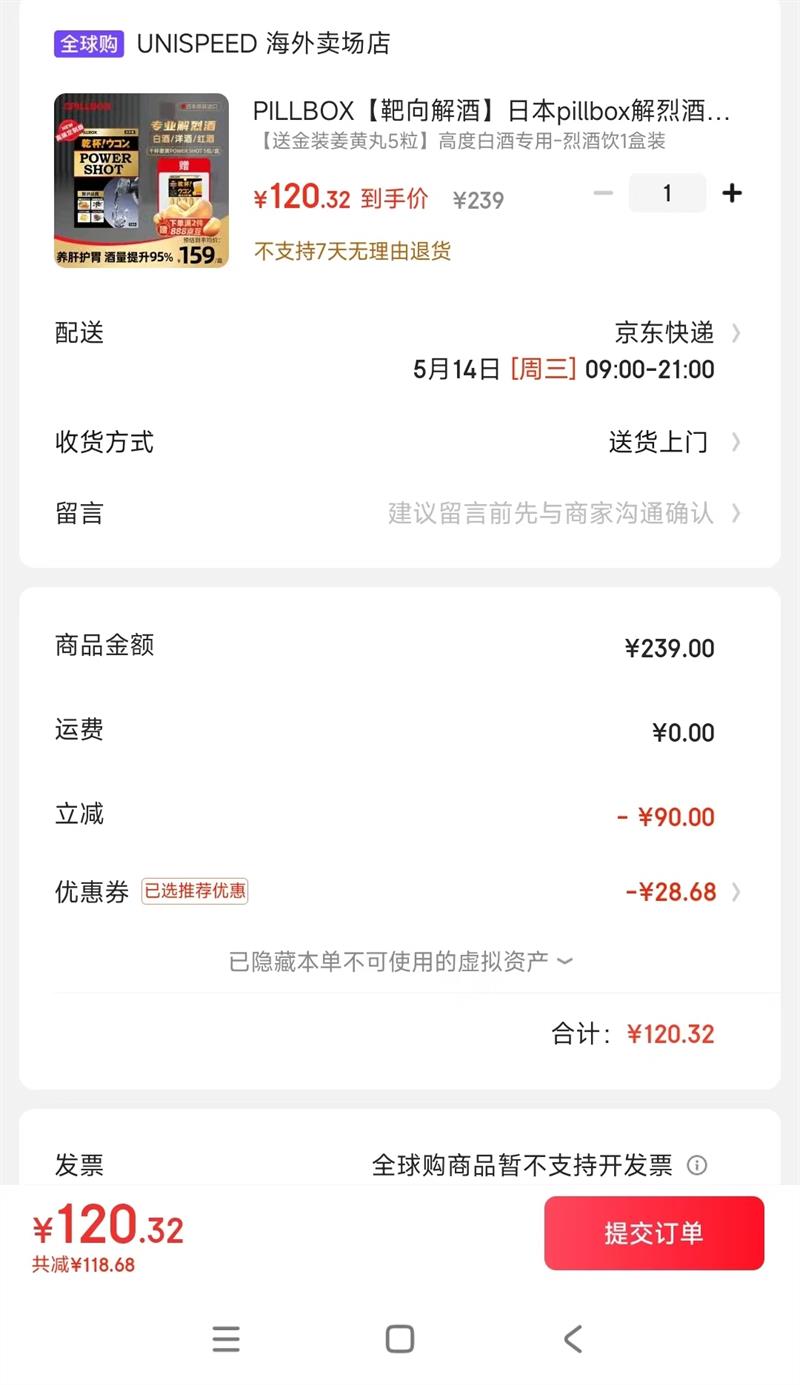The width and height of the screenshot is (800, 1385).
Task: Edit the quantity field showing 1
Action: point(667,193)
